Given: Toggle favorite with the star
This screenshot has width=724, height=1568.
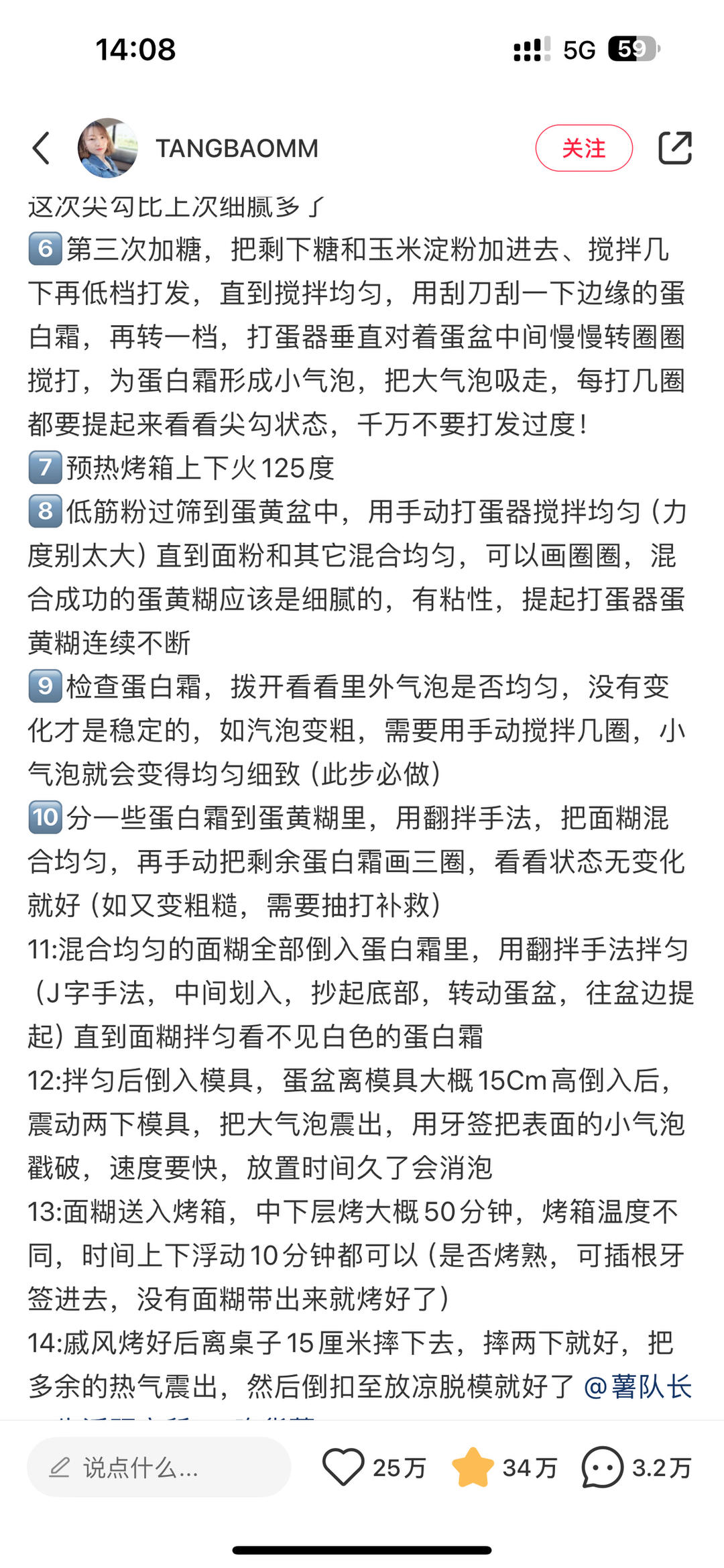Looking at the screenshot, I should click(475, 1467).
